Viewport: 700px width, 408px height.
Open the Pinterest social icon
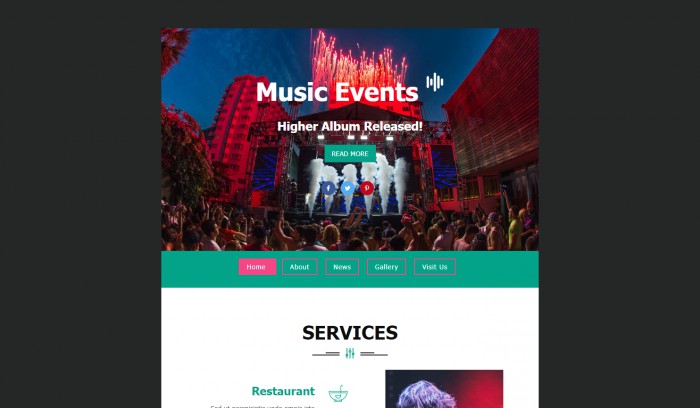[x=367, y=188]
